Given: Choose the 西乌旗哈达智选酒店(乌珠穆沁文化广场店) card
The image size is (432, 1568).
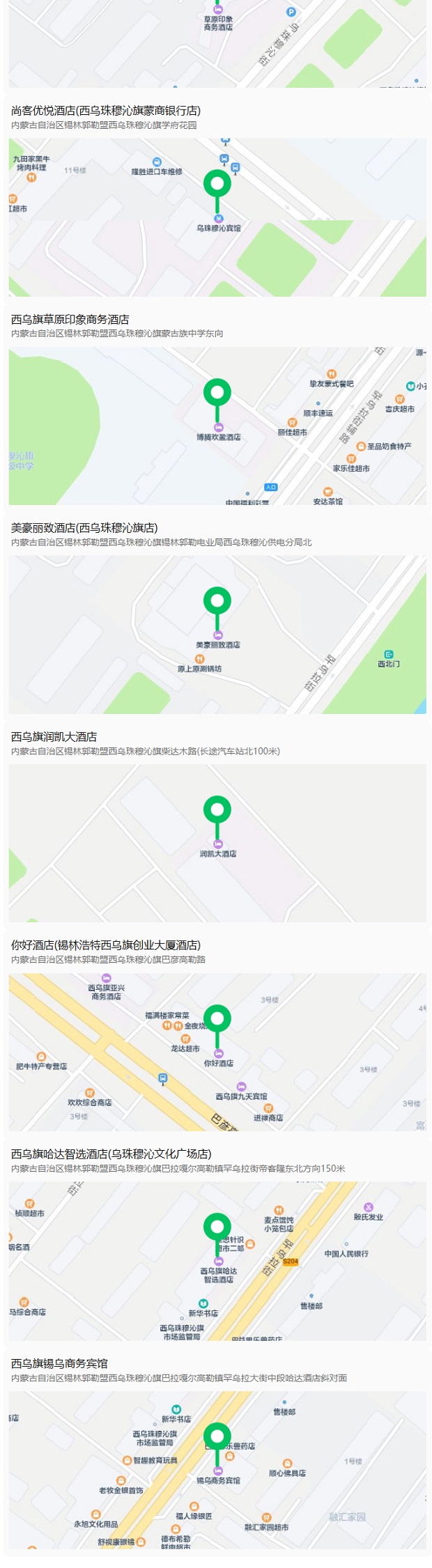Looking at the screenshot, I should coord(111,1154).
